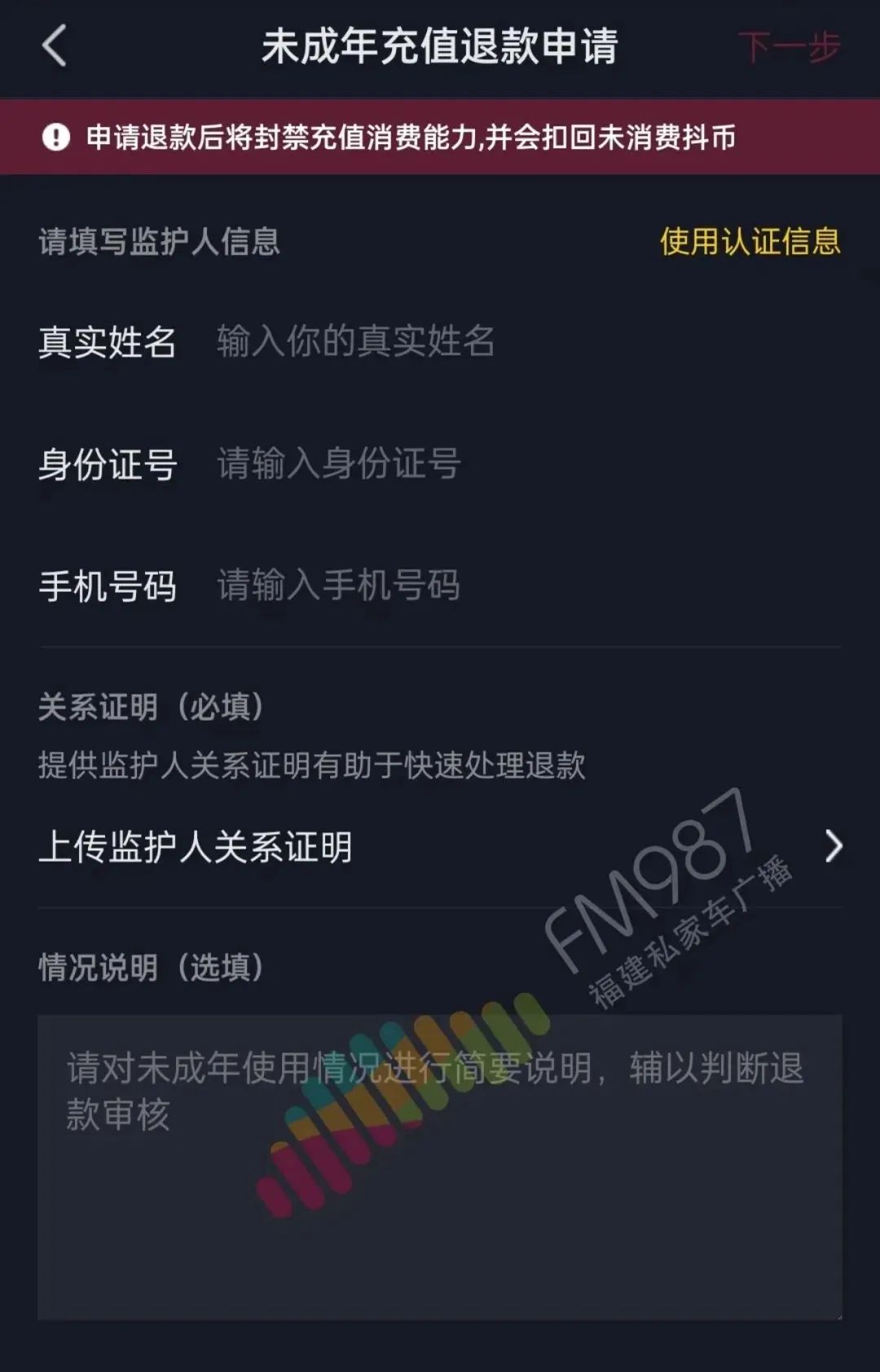Go back with the top-left arrow
Image resolution: width=880 pixels, height=1372 pixels.
coord(54,46)
